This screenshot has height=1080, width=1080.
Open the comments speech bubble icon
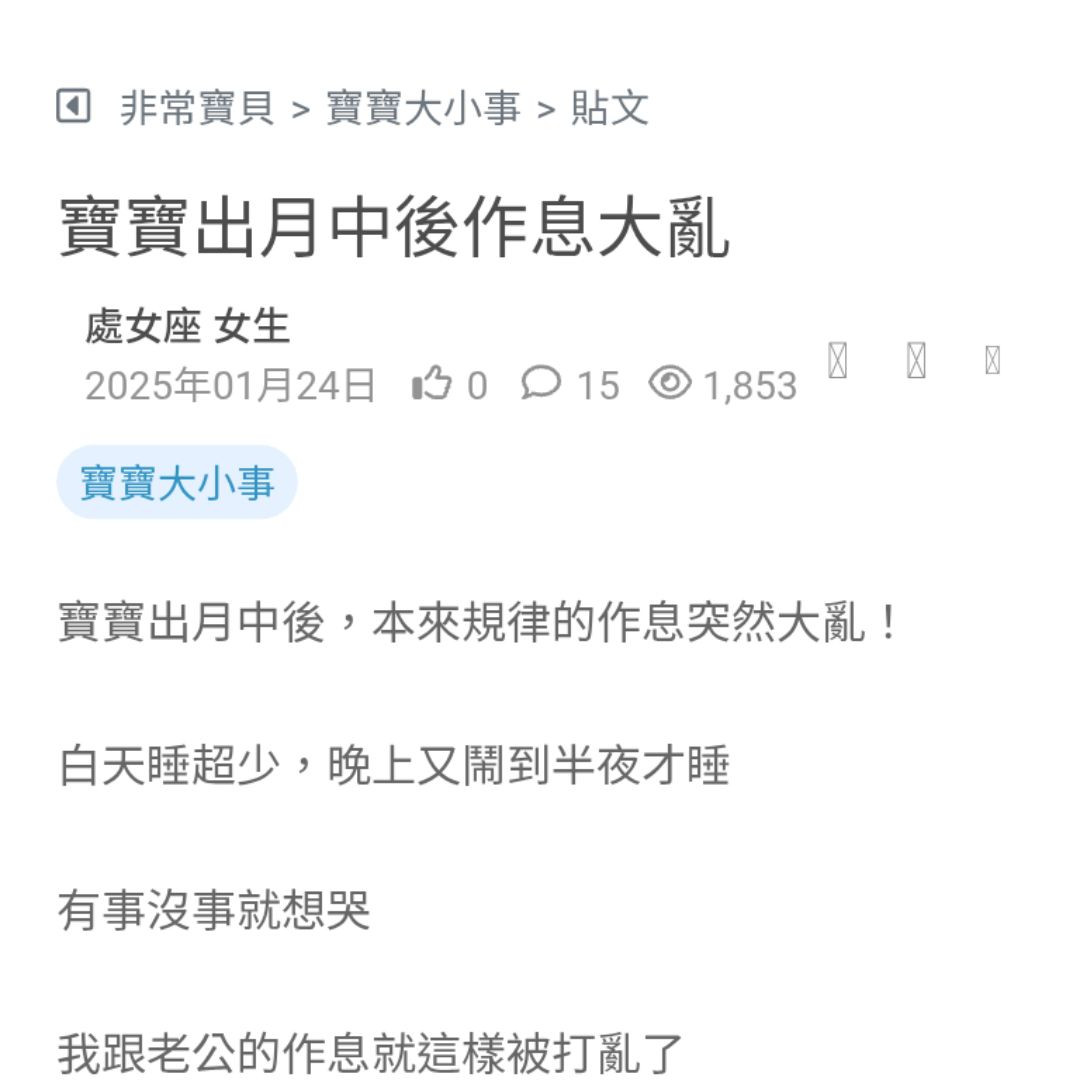click(x=541, y=384)
